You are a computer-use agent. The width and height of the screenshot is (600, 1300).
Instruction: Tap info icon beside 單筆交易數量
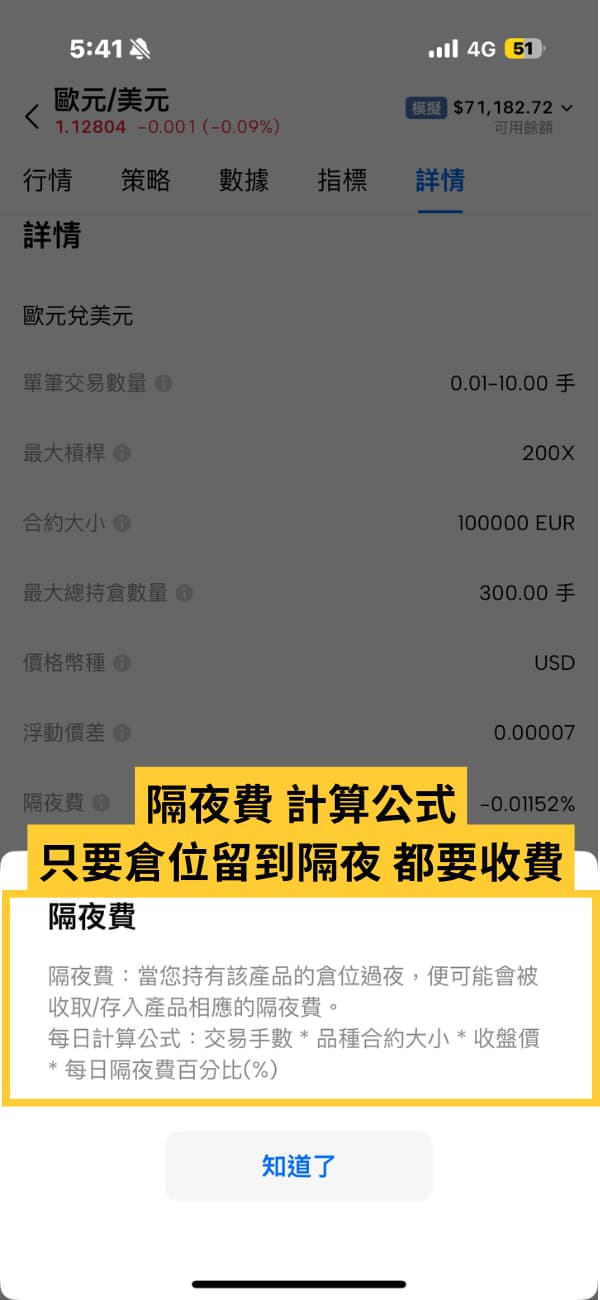click(x=163, y=383)
